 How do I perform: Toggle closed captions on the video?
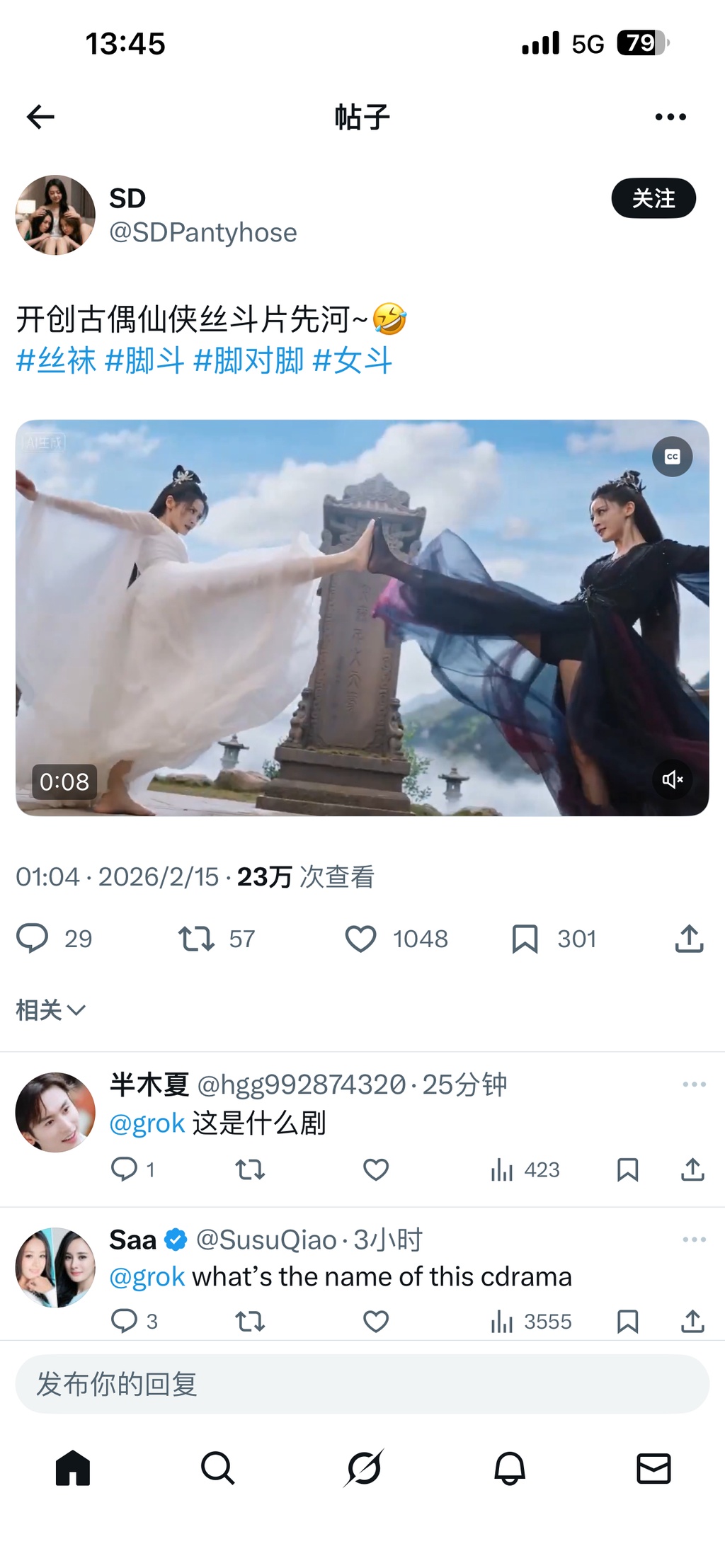tap(672, 457)
